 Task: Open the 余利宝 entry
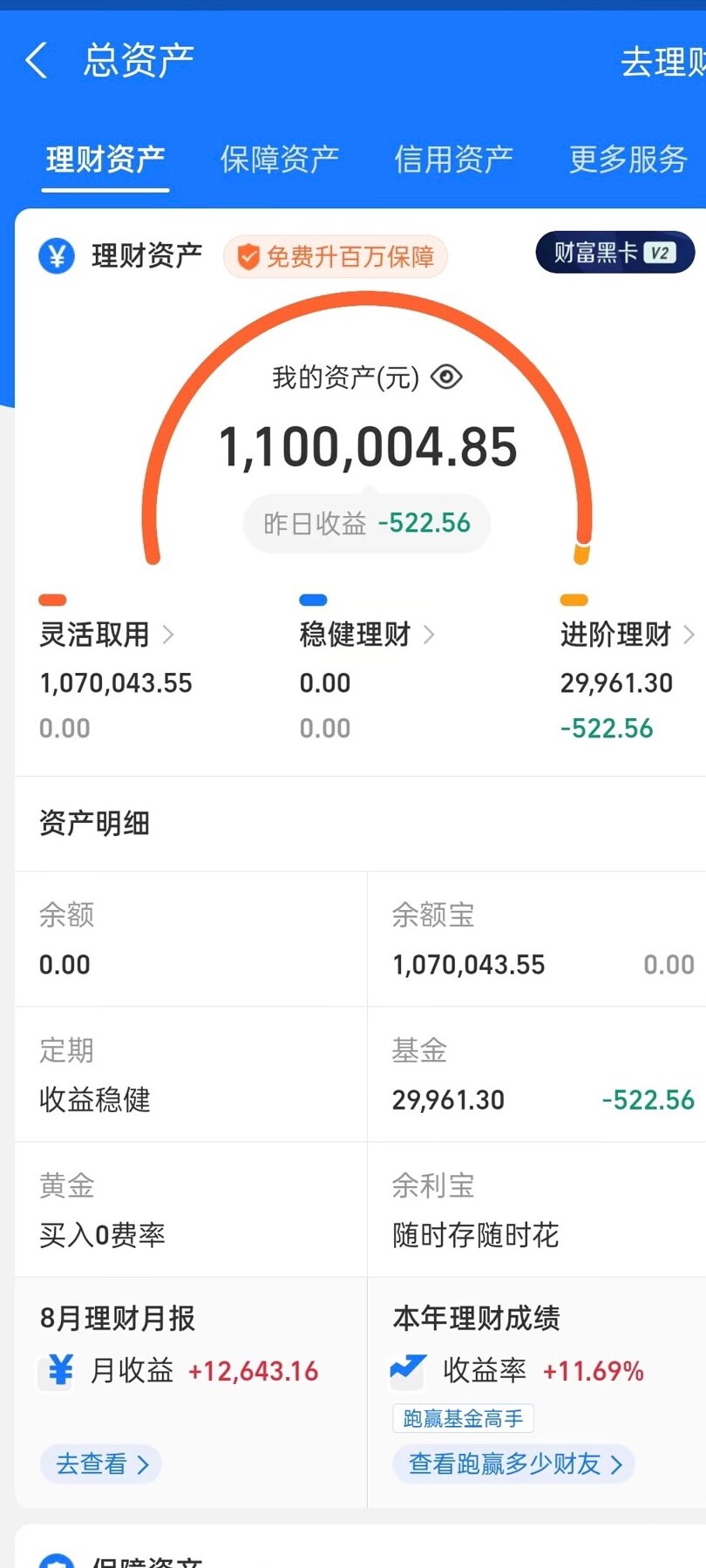pos(536,1210)
